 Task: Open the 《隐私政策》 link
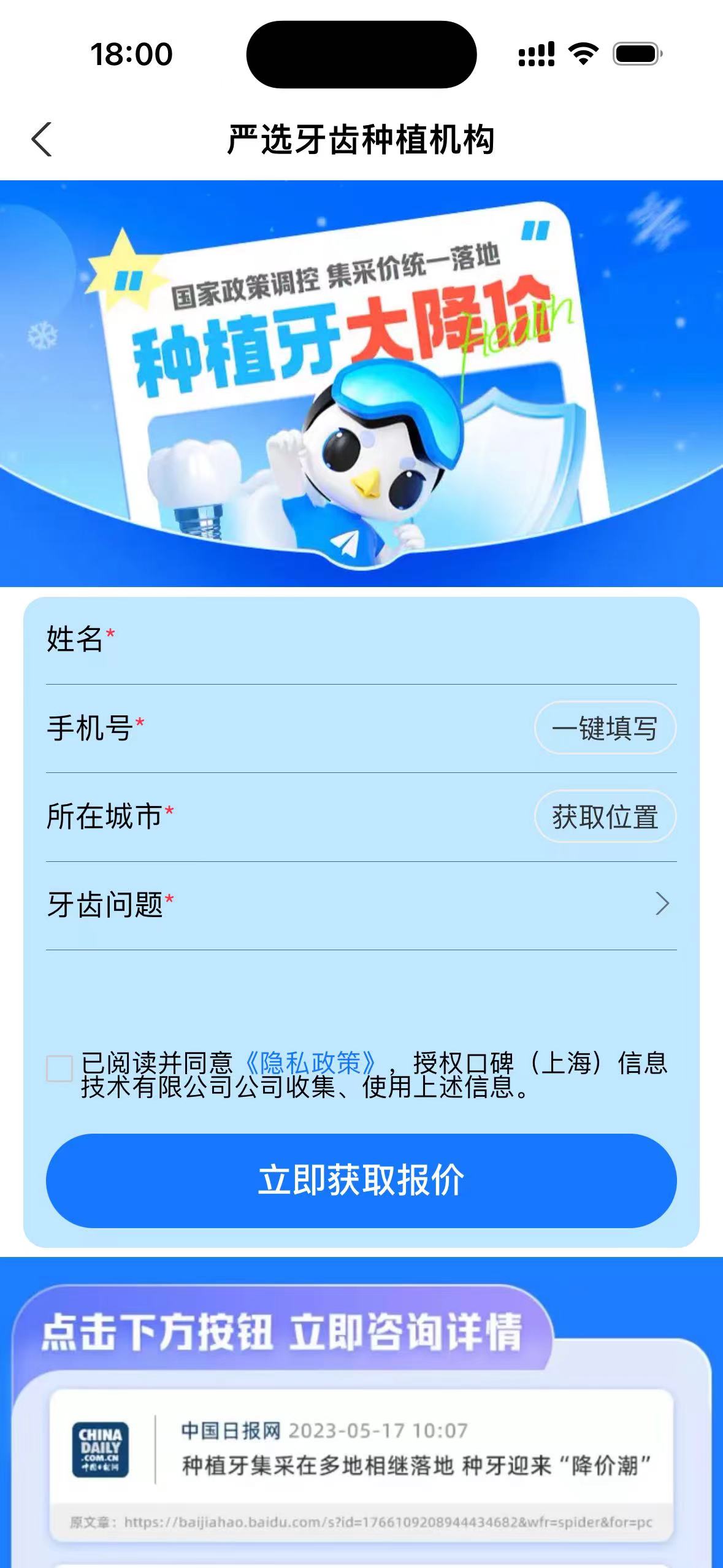310,1063
